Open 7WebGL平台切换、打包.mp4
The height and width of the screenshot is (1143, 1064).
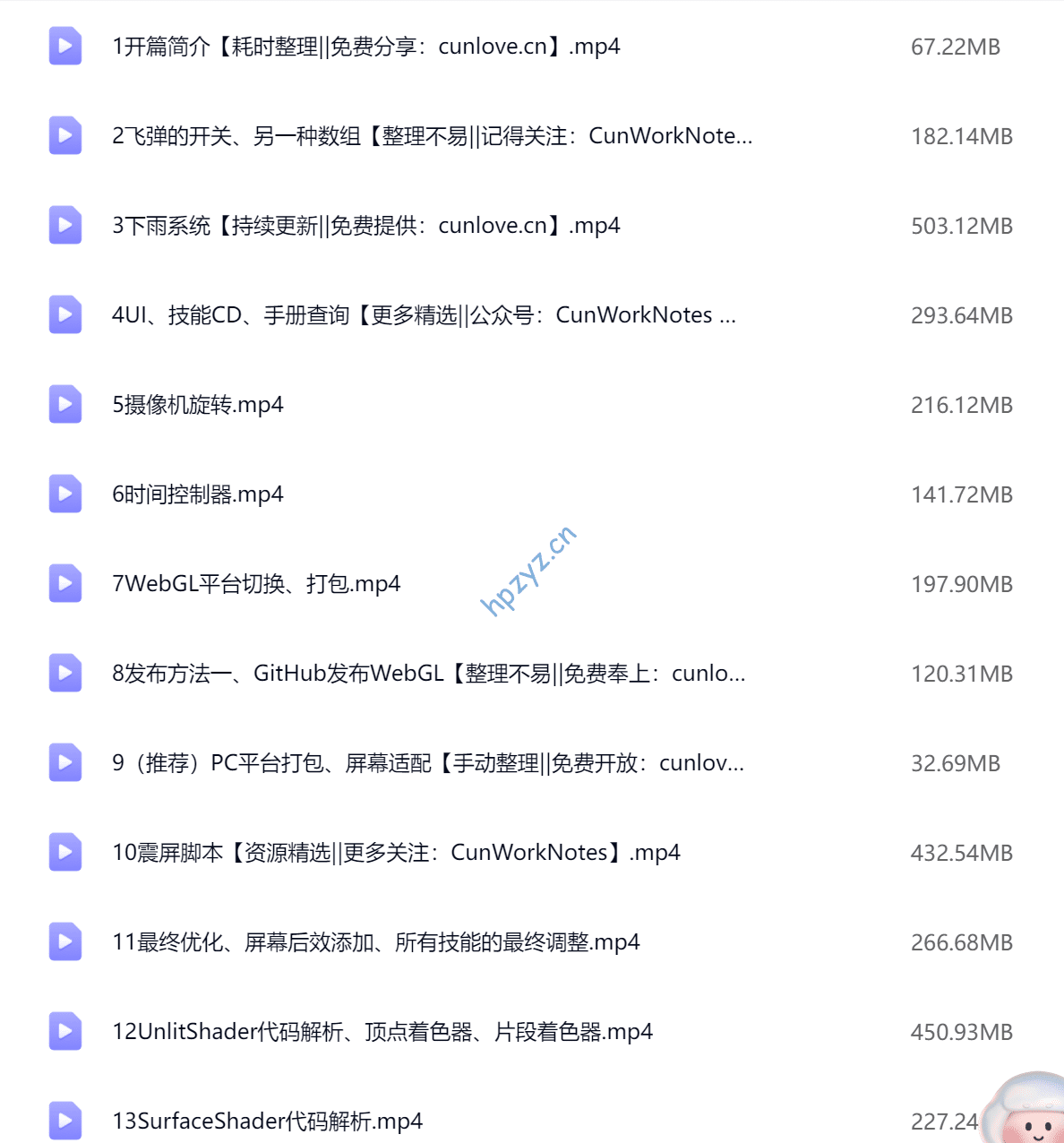pyautogui.click(x=255, y=584)
